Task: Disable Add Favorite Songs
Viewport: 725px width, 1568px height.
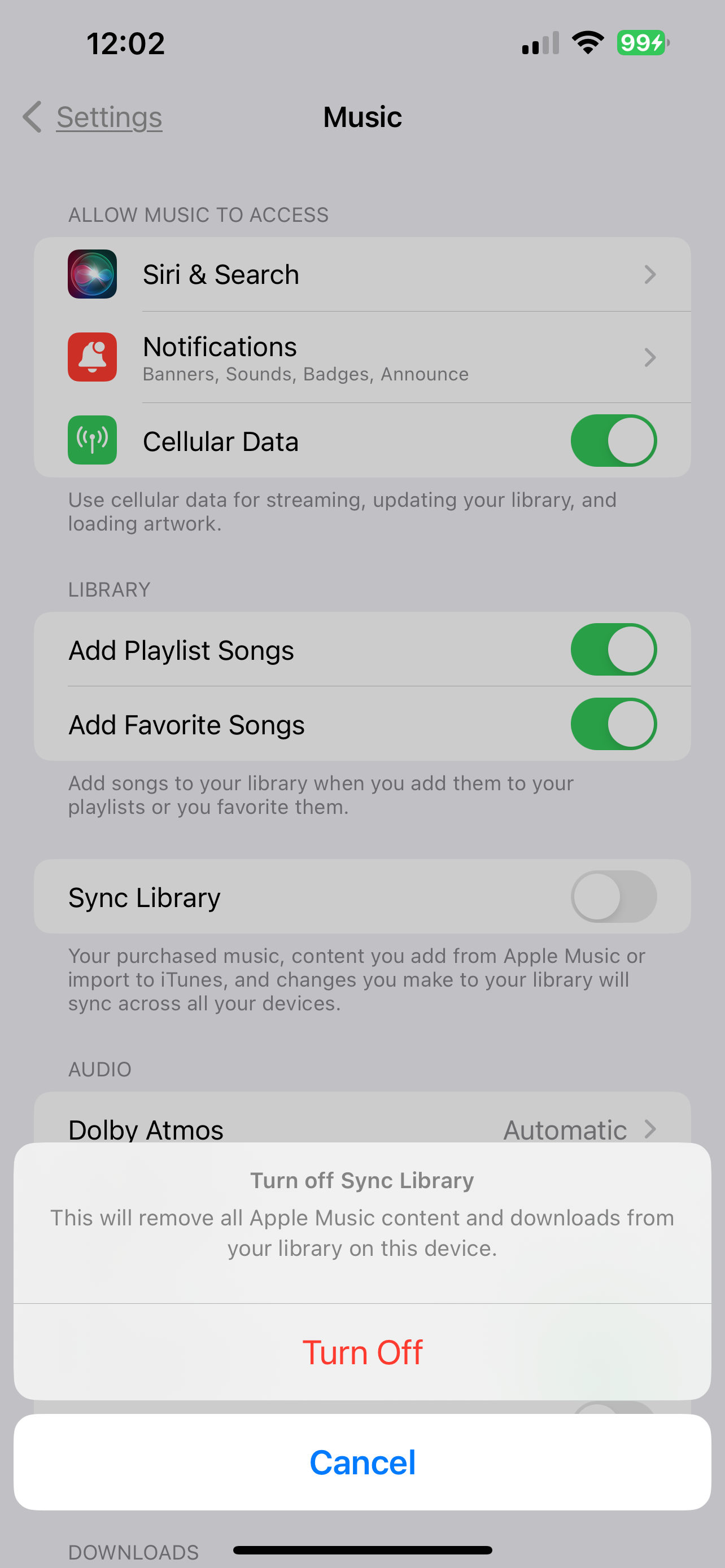Action: [x=614, y=724]
